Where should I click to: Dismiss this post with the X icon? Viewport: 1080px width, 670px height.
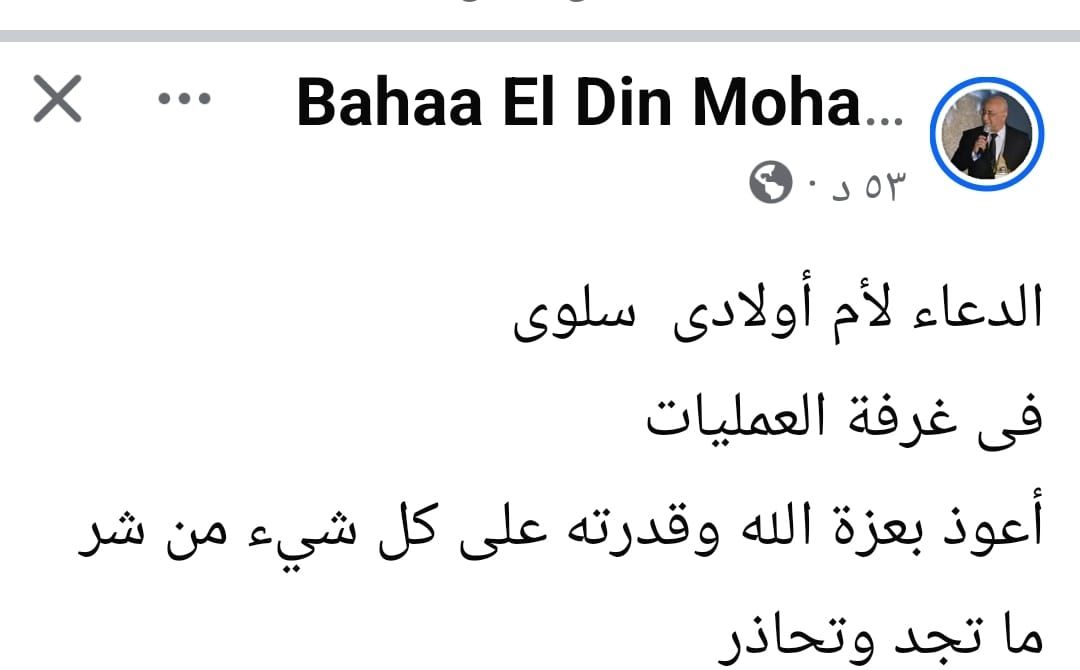coord(57,99)
